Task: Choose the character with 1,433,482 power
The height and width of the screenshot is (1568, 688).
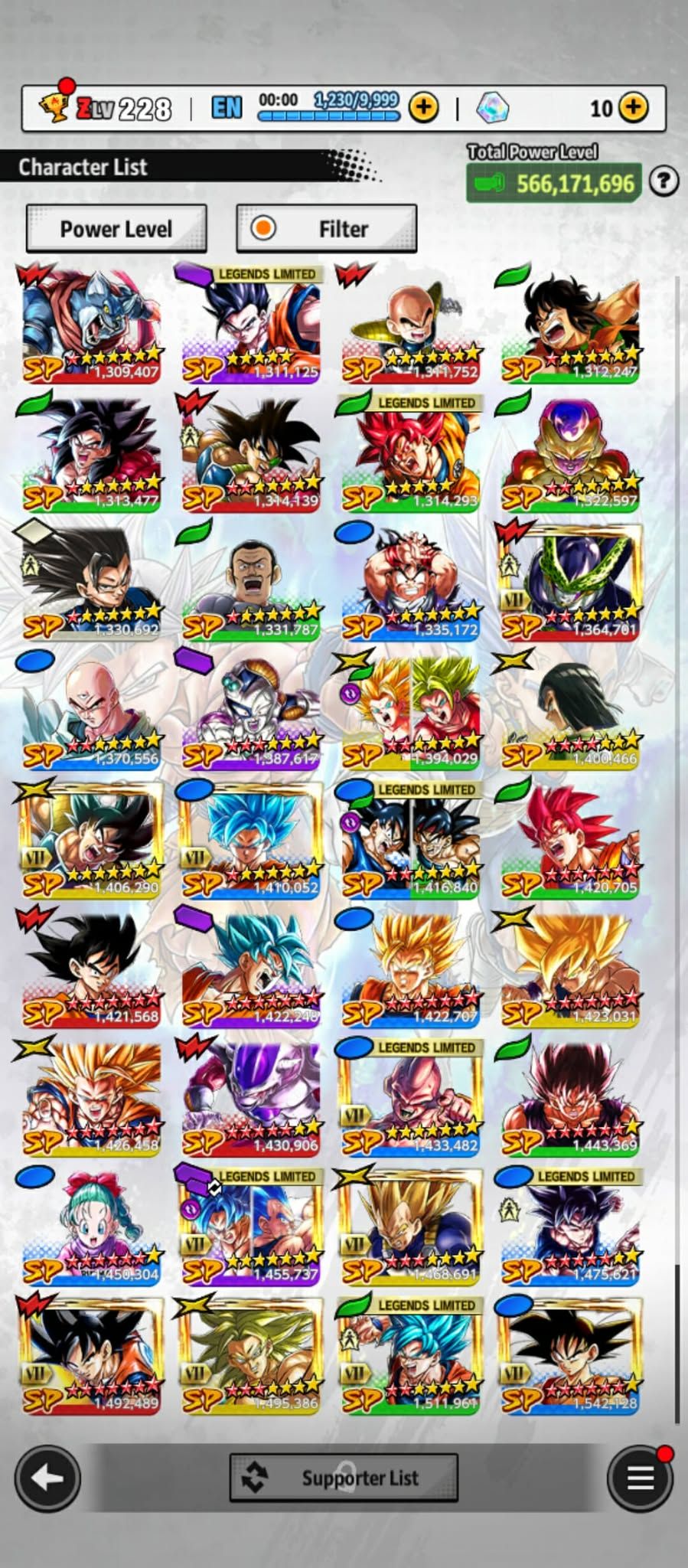Action: click(411, 1098)
